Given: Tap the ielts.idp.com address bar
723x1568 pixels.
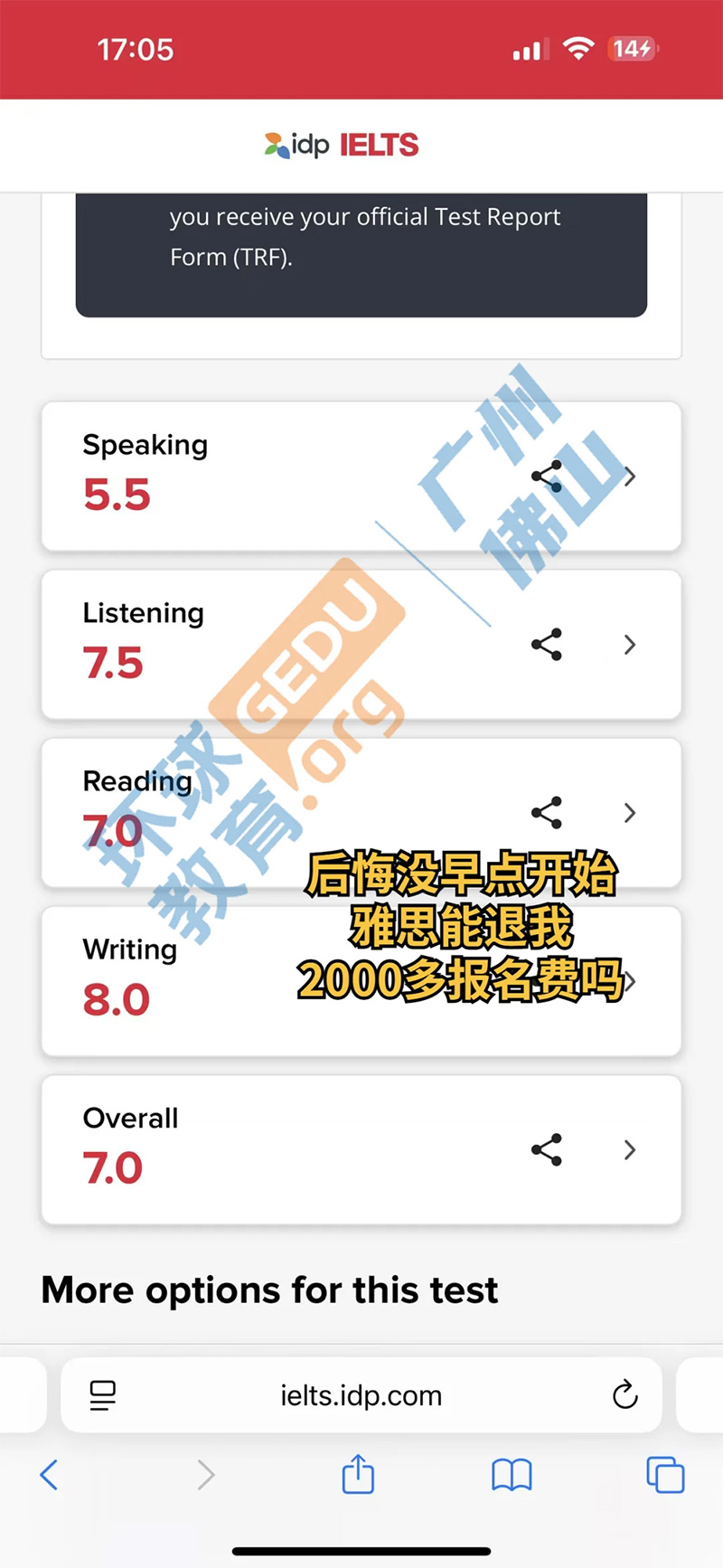Looking at the screenshot, I should point(361,1395).
